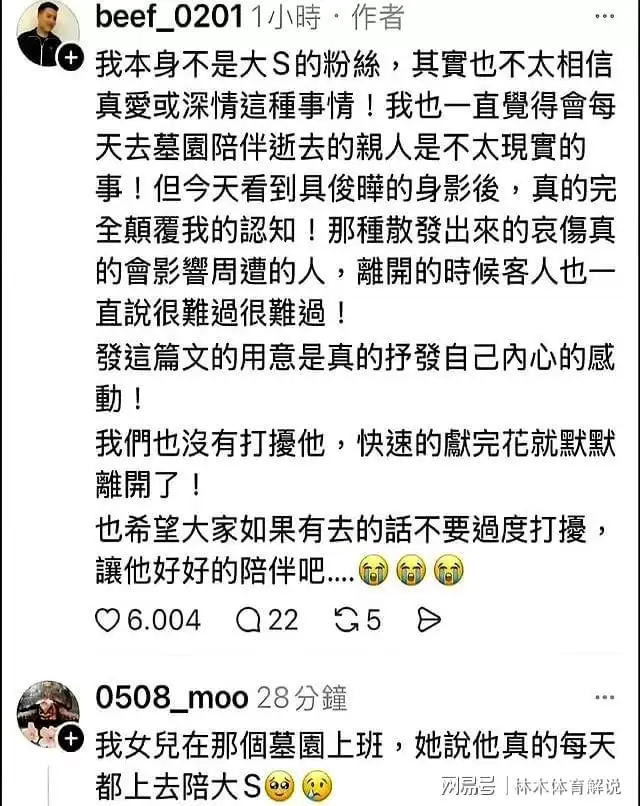Viewport: 640px width, 806px height.
Task: Open 0508_moo's profile from username
Action: [172, 697]
